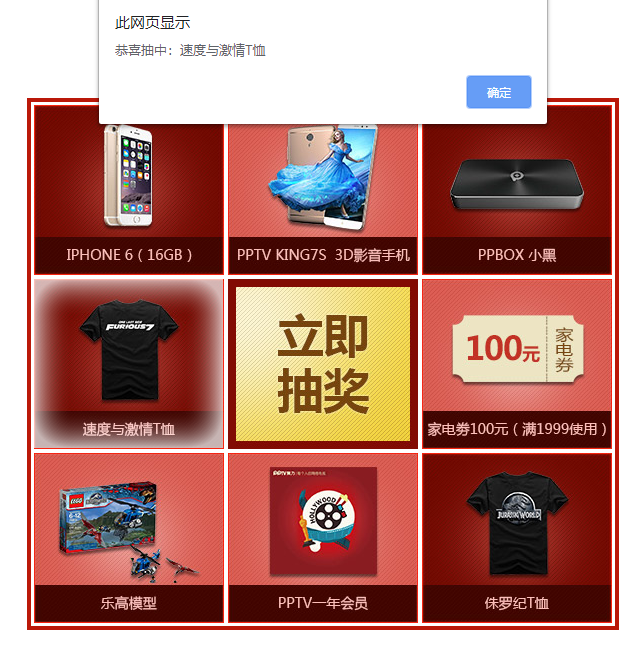Confirm the prize alert with 确定

tap(498, 92)
